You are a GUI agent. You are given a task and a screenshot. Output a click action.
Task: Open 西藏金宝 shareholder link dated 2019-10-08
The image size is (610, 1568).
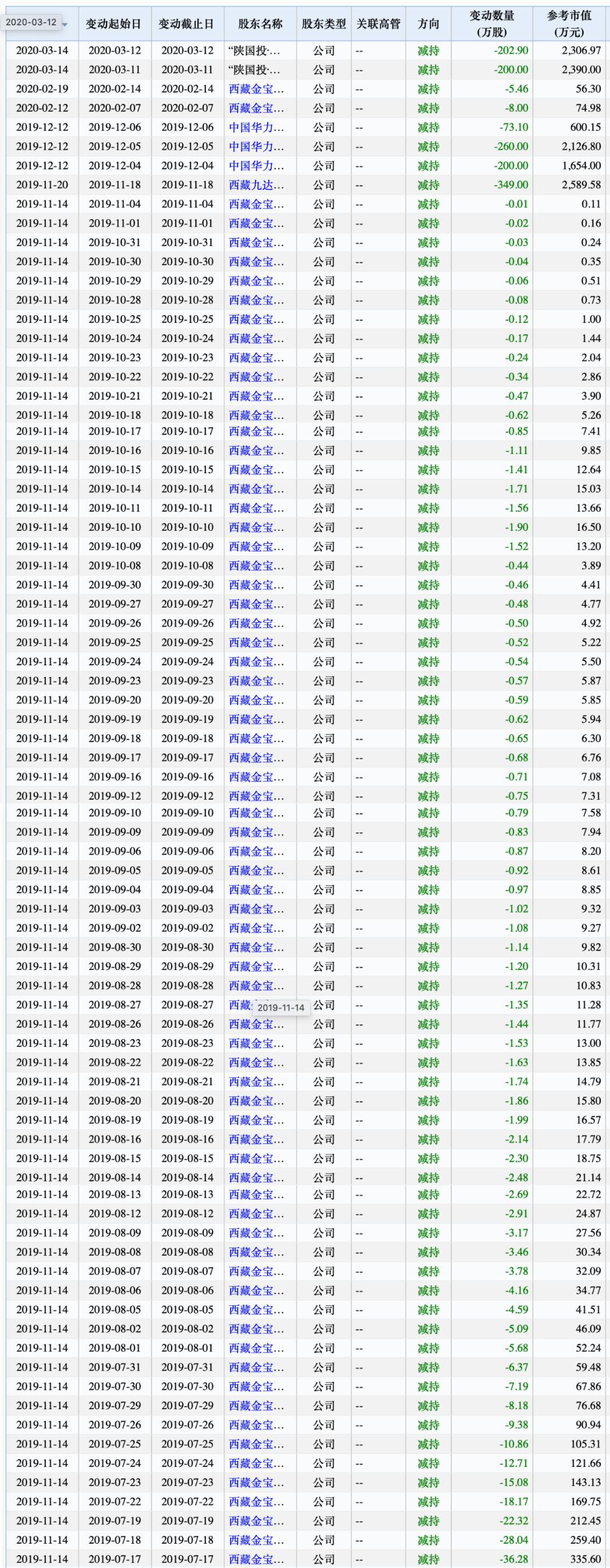[x=255, y=565]
